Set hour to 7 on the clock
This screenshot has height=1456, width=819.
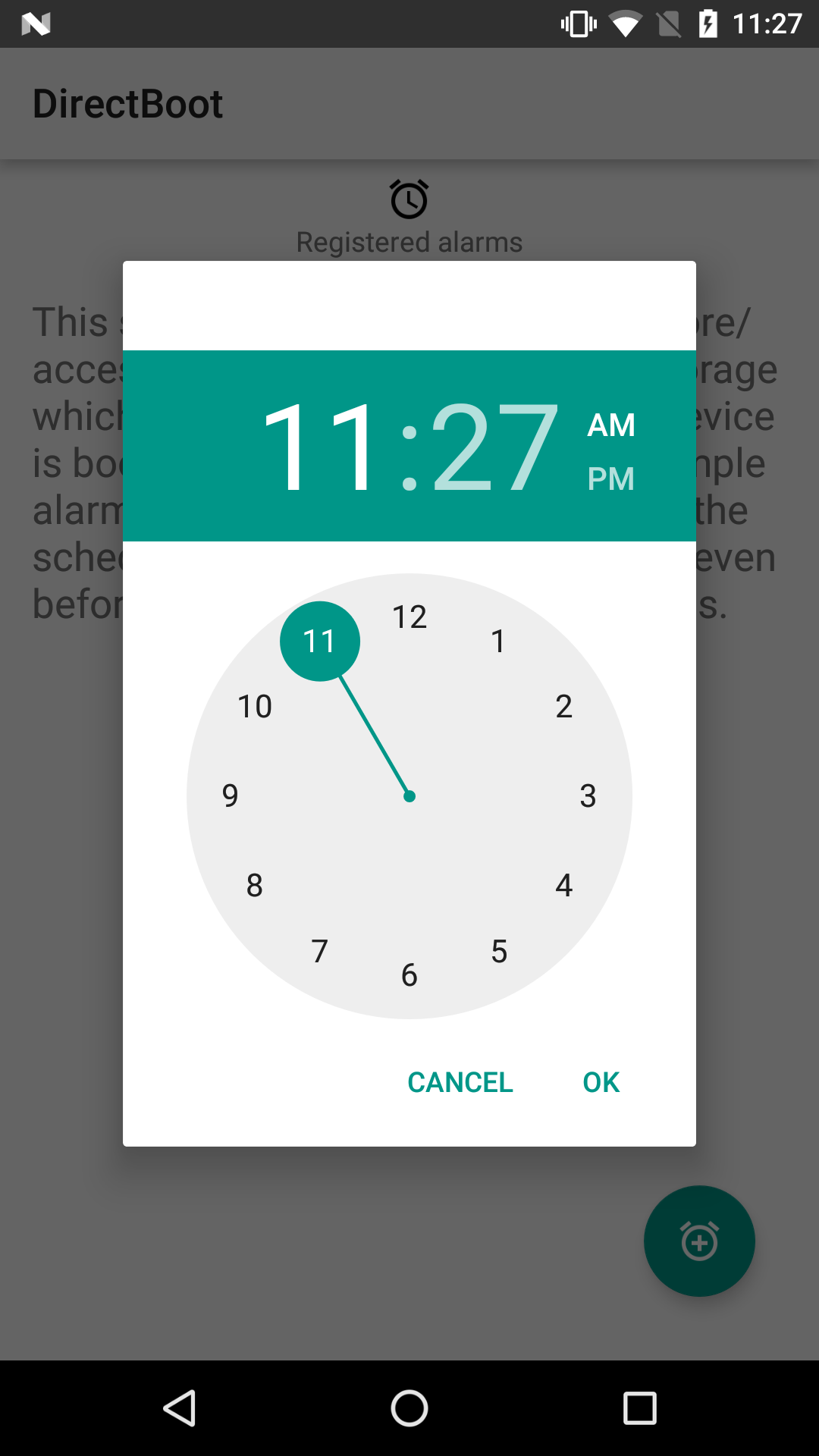320,951
